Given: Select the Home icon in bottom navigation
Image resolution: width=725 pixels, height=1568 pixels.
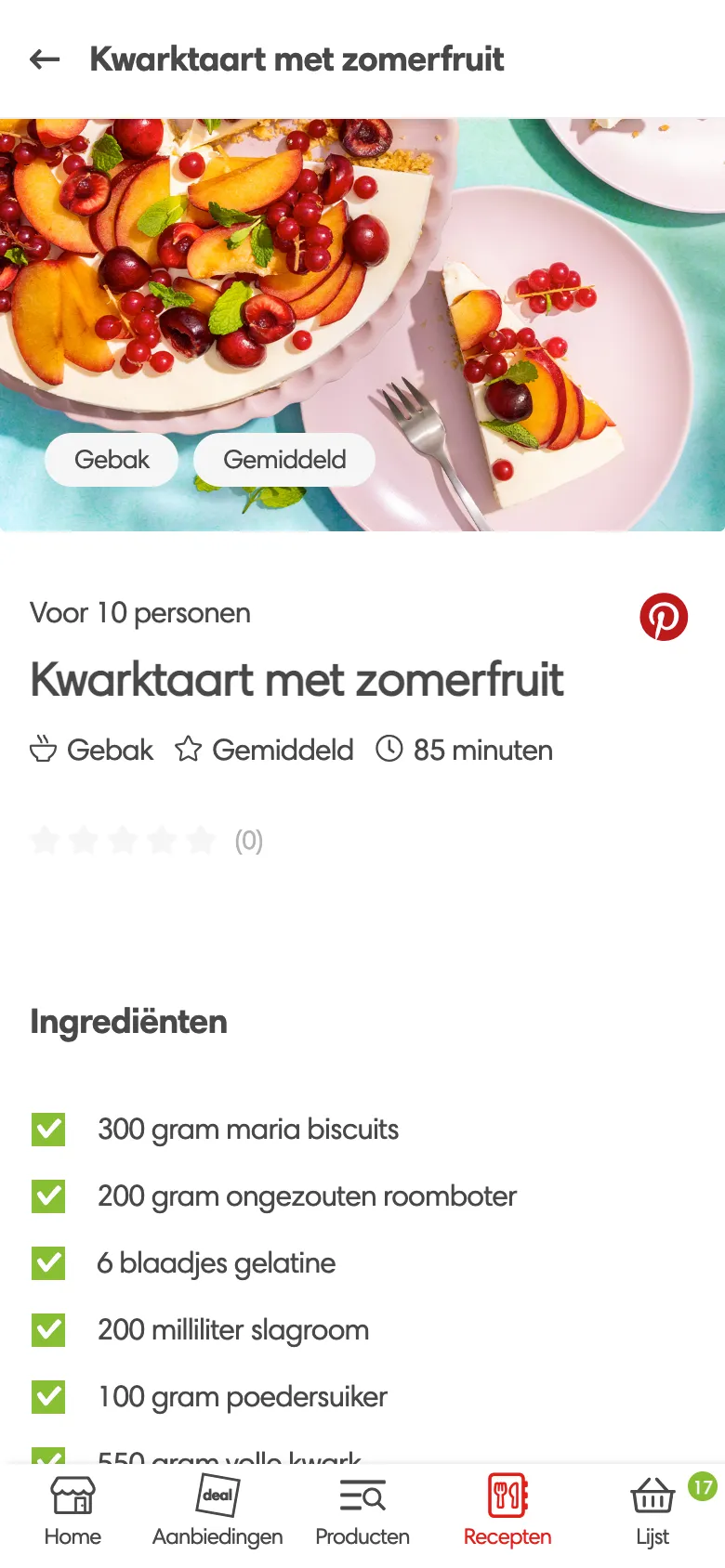Looking at the screenshot, I should pos(72,1496).
